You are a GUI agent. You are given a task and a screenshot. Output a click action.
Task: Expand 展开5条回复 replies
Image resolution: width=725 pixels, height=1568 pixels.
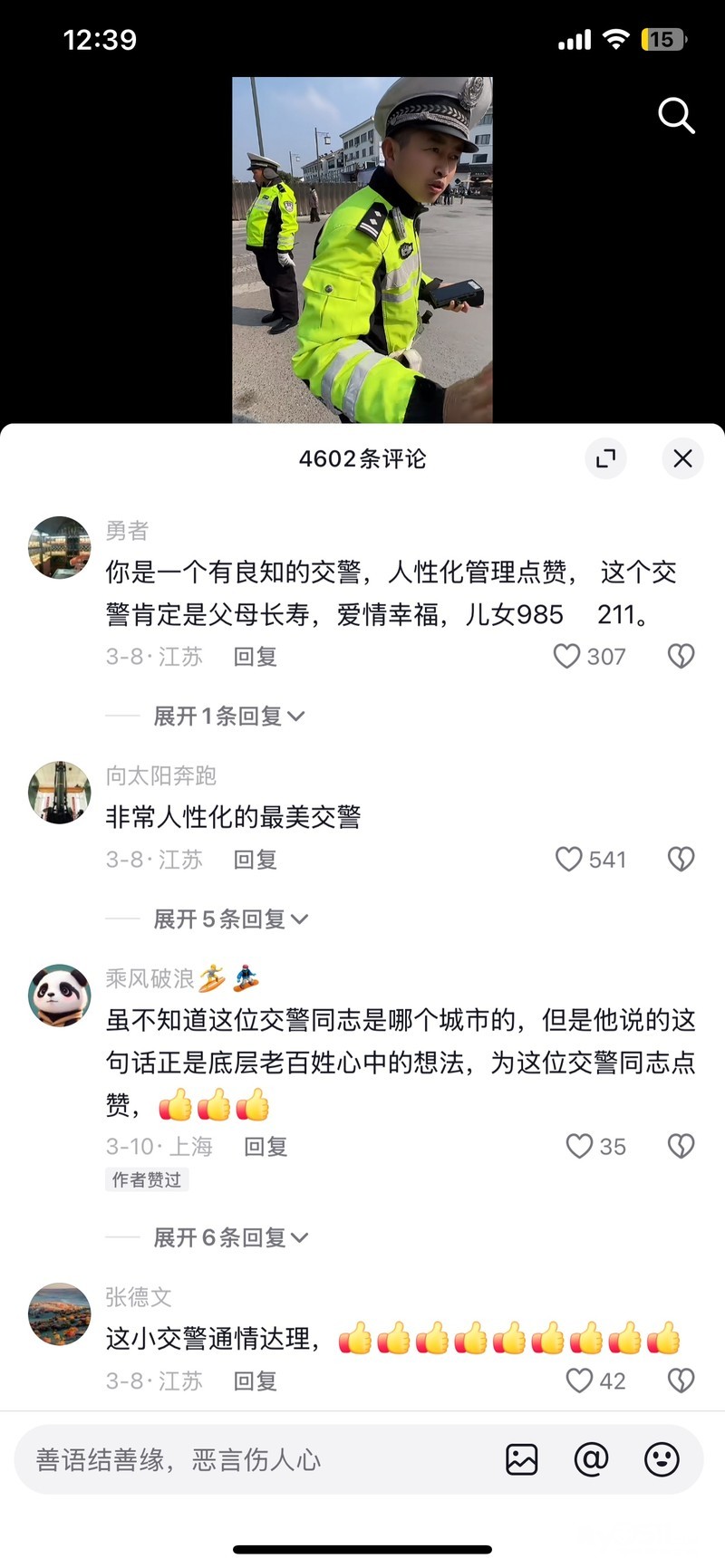point(231,919)
